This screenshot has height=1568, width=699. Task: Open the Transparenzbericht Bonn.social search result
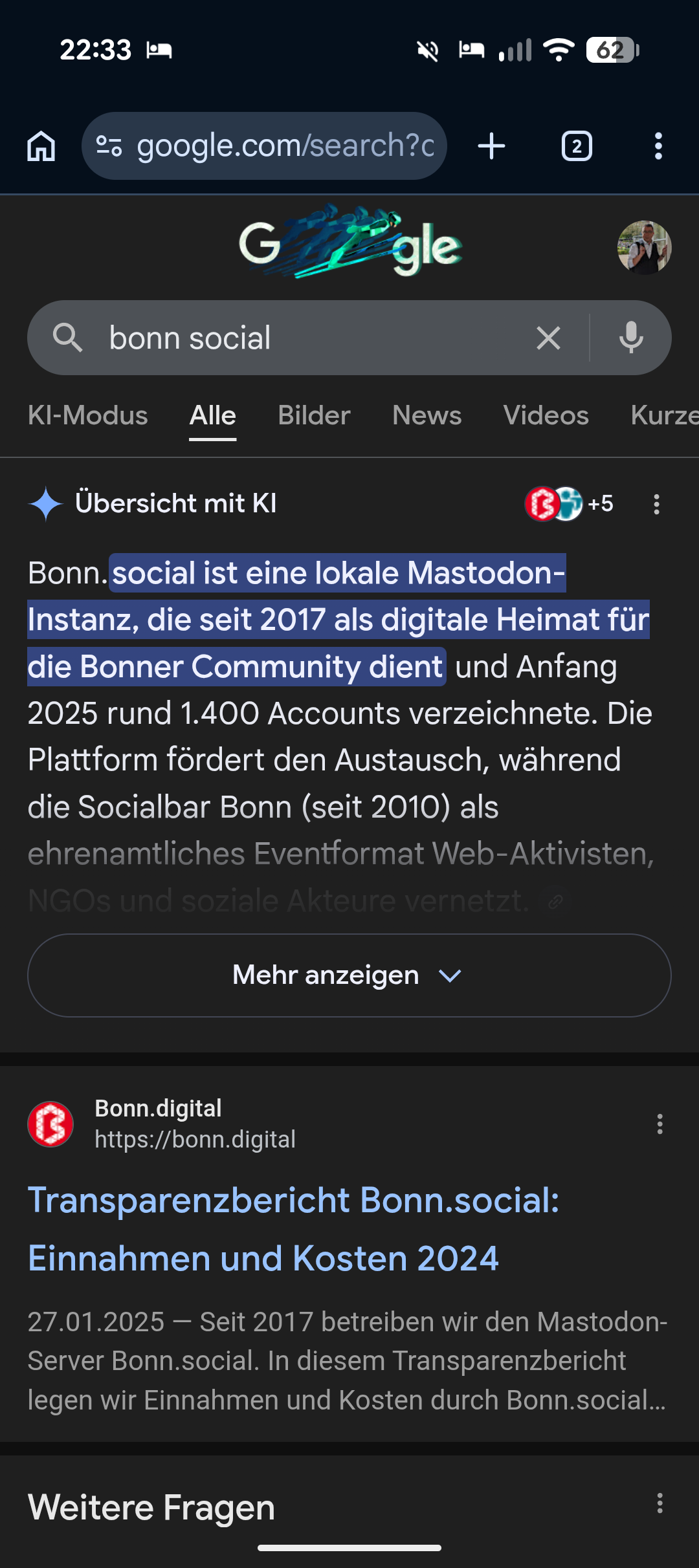(x=294, y=1229)
